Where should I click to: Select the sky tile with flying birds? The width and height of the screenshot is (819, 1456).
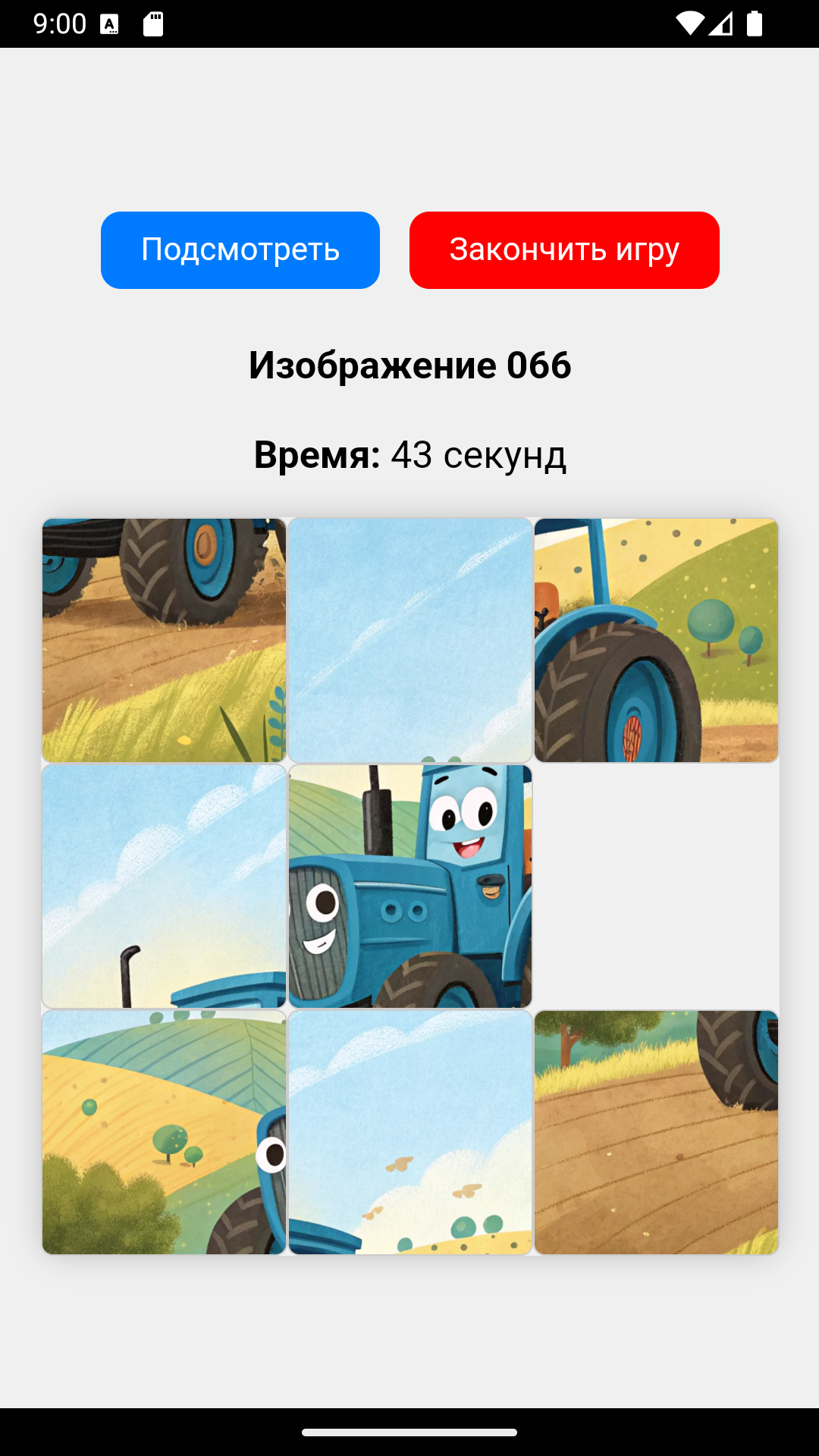click(410, 1132)
